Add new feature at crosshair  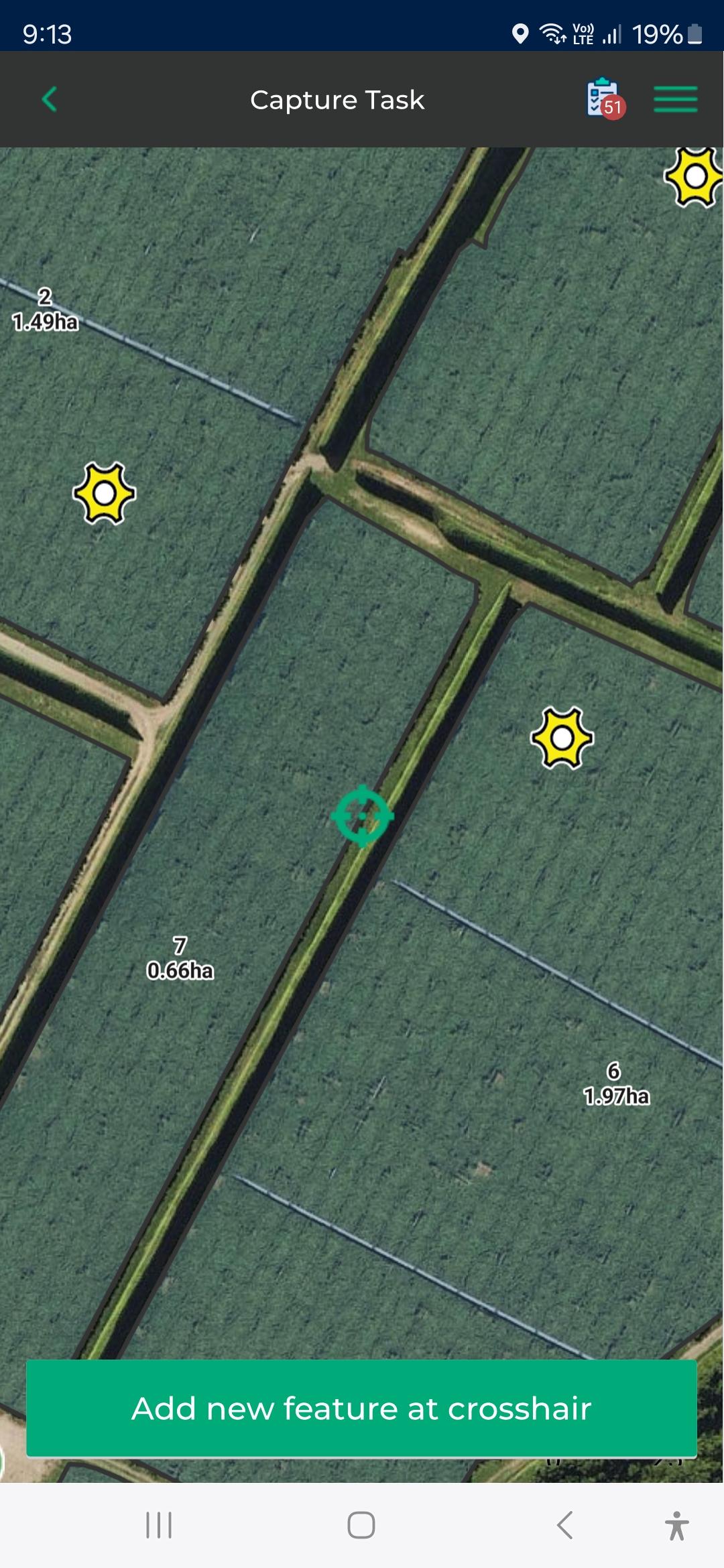(361, 1408)
